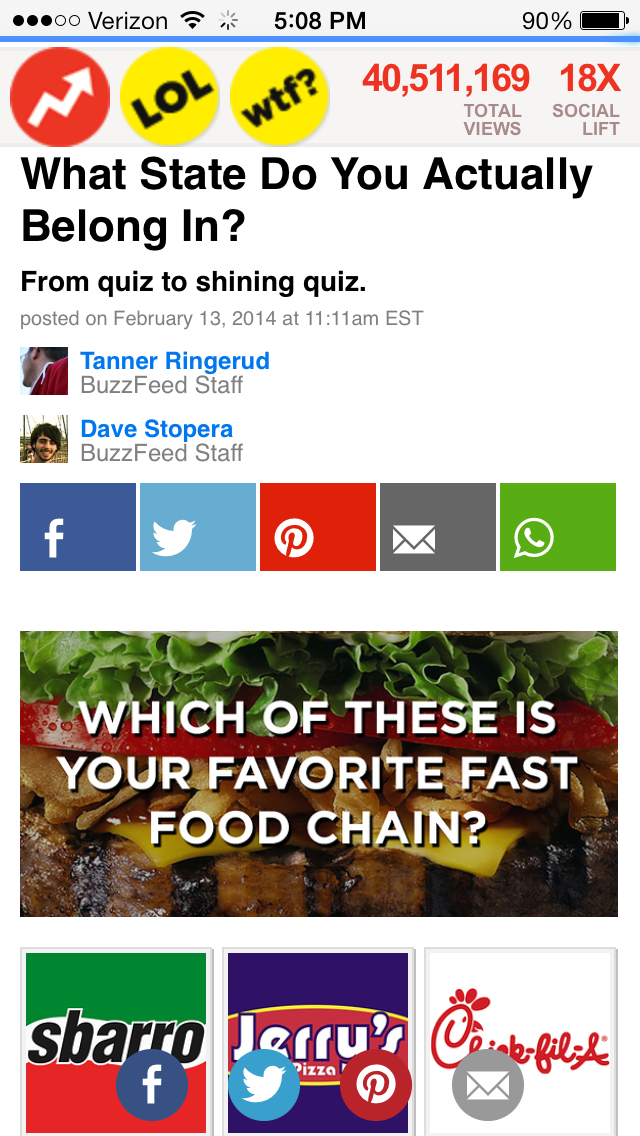Select Jerry's Pizza as your answer
Image resolution: width=640 pixels, height=1136 pixels.
[318, 1000]
